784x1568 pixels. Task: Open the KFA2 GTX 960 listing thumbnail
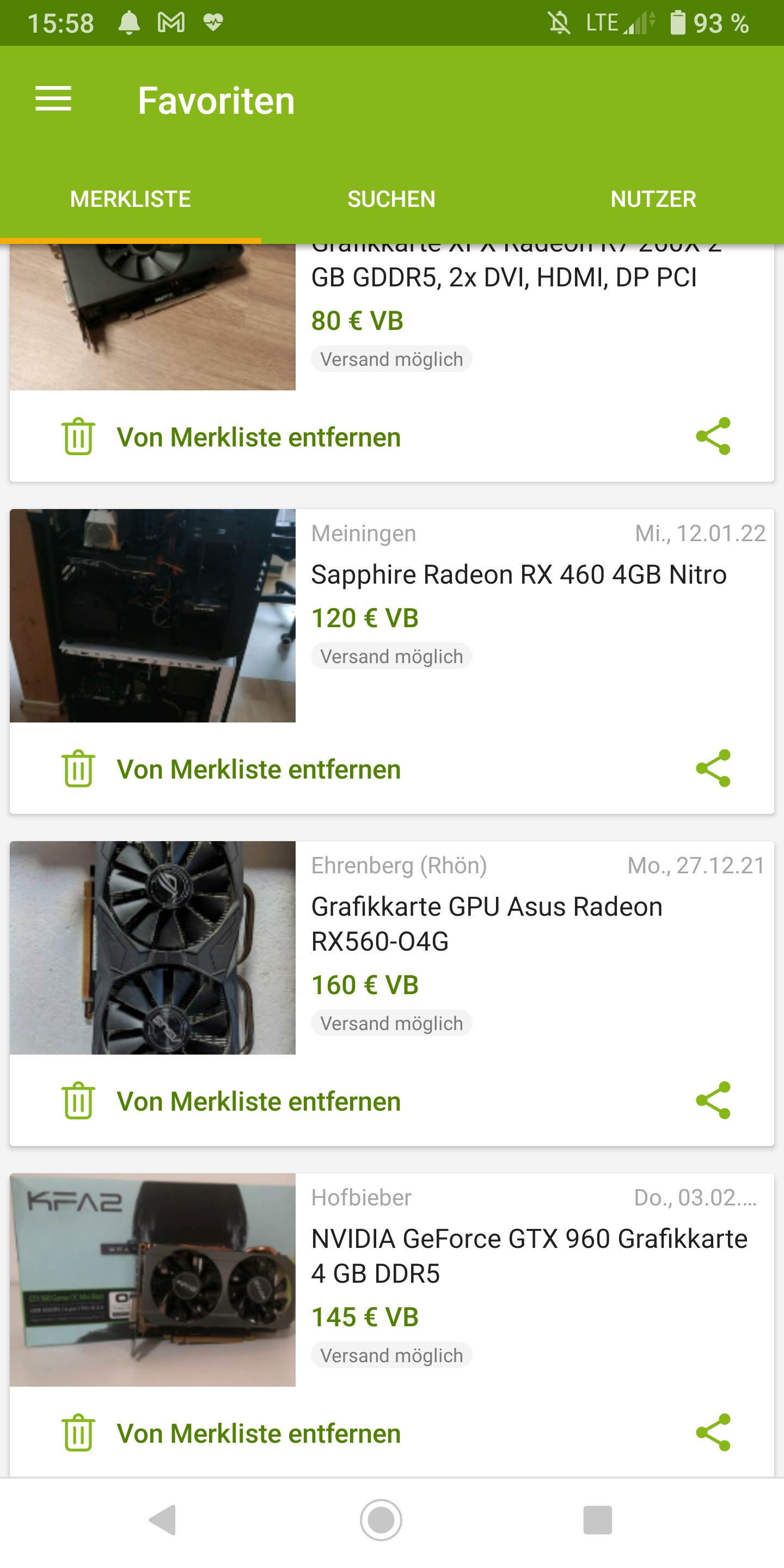[152, 1279]
